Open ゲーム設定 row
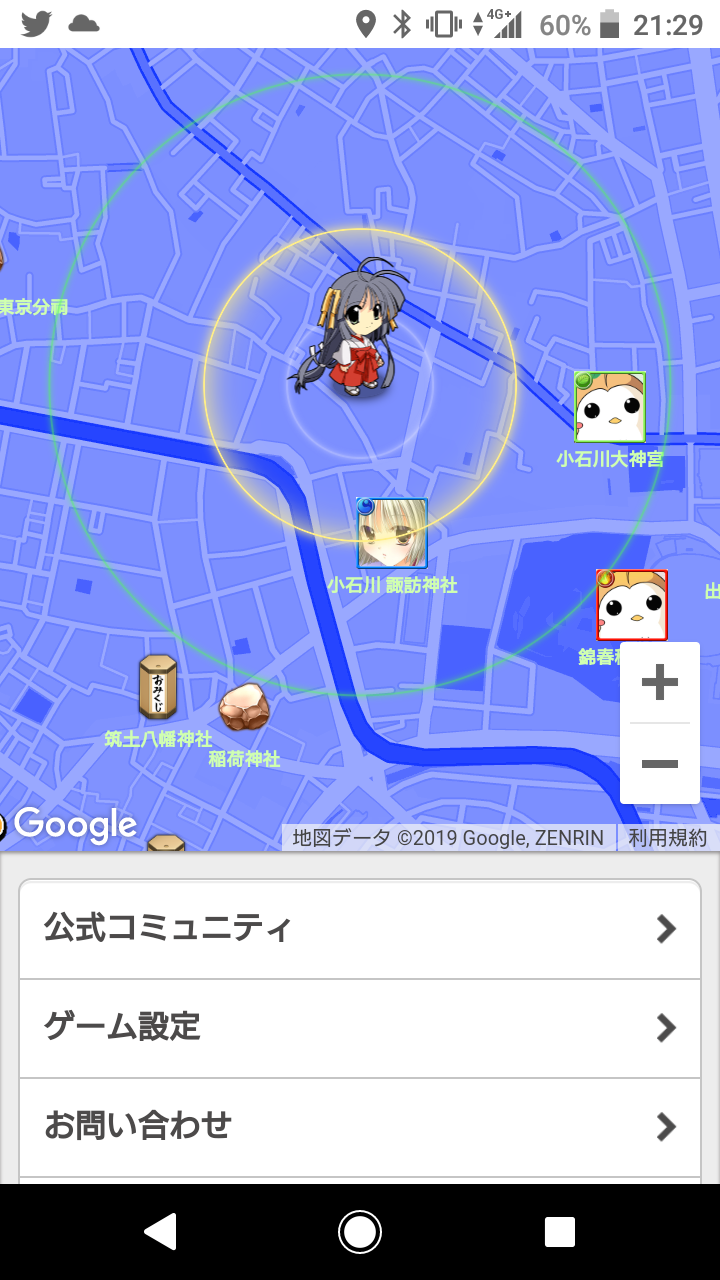Screen dimensions: 720x1280 pyautogui.click(x=360, y=1027)
